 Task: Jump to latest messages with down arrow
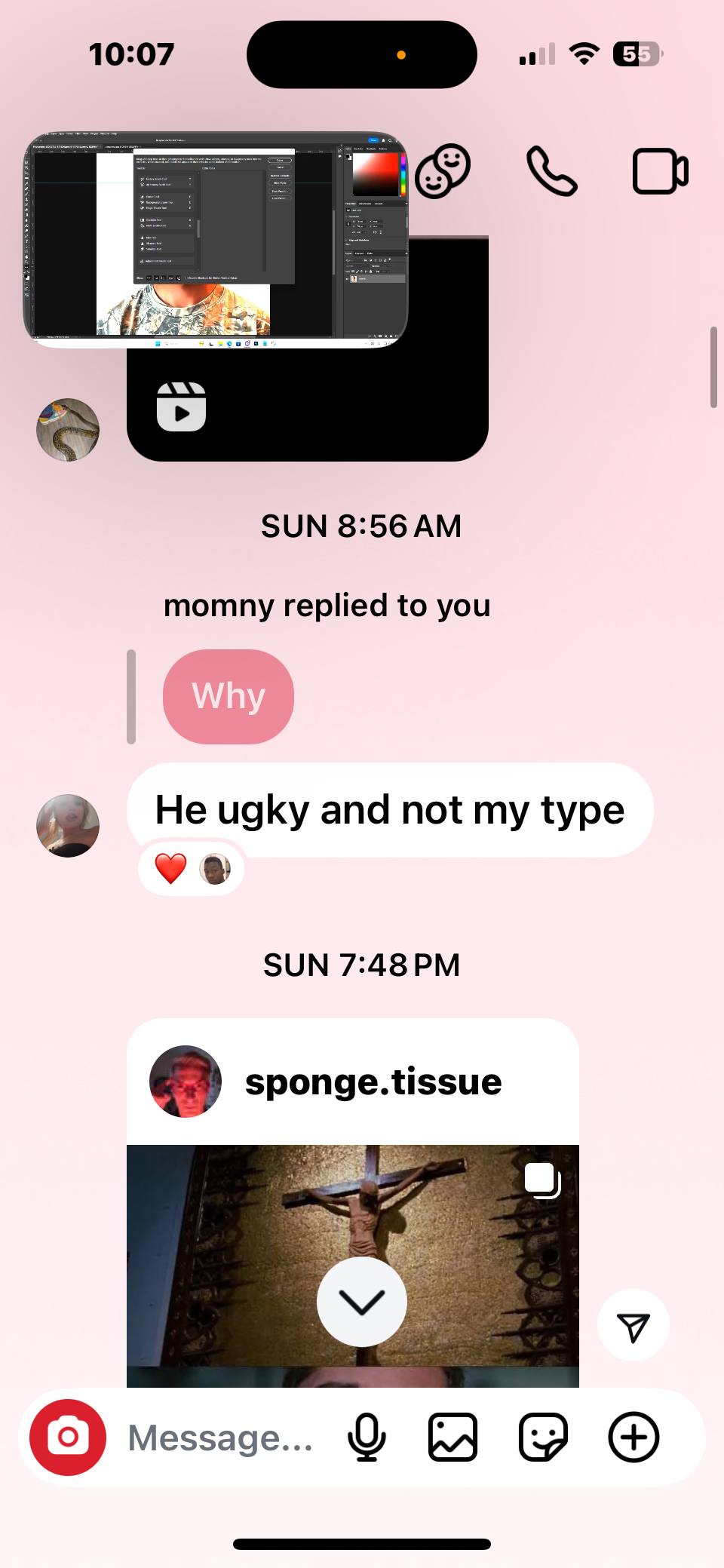point(362,1302)
